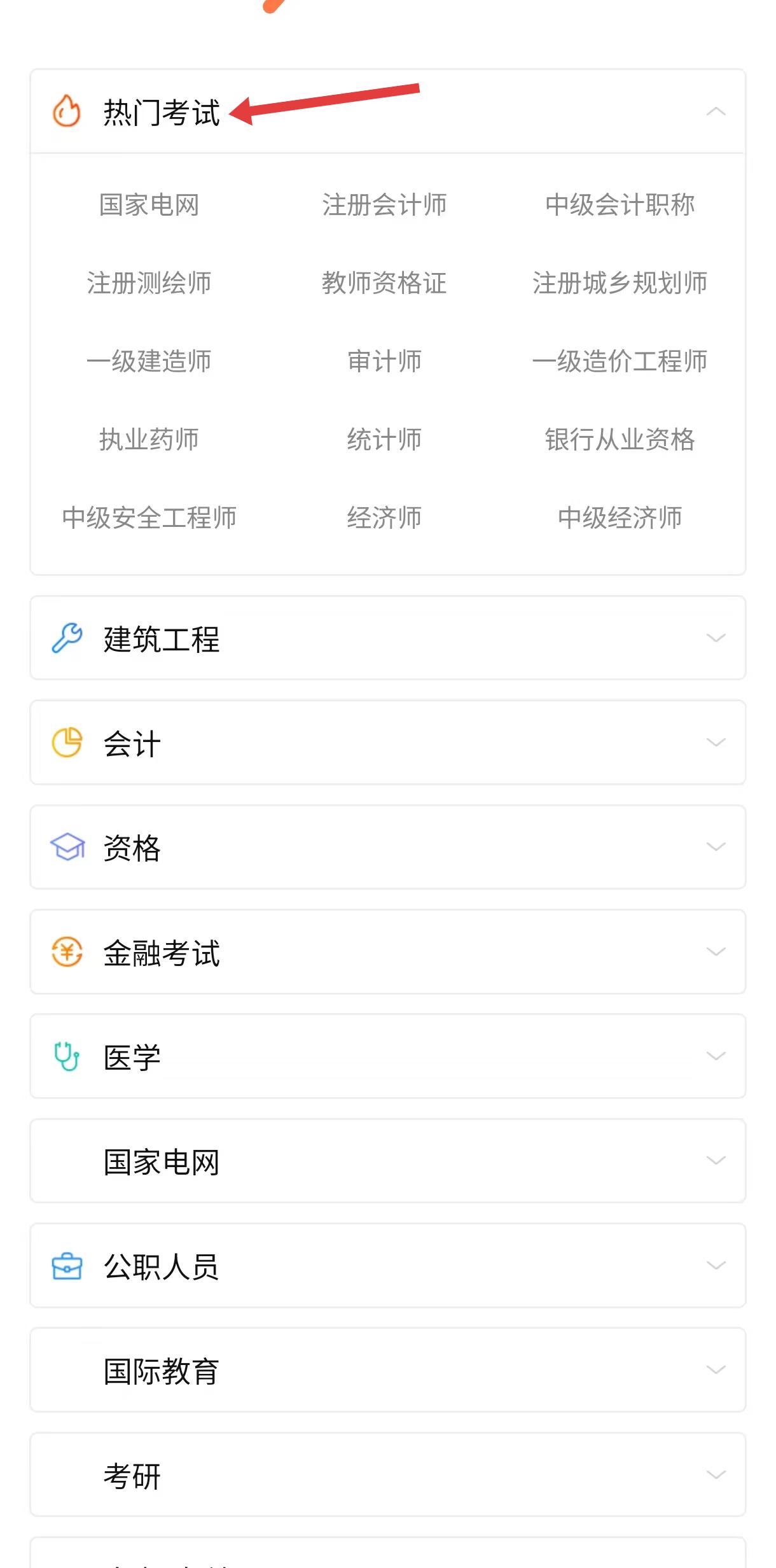The height and width of the screenshot is (1568, 776).
Task: Open 审计师 exam
Action: coord(384,361)
